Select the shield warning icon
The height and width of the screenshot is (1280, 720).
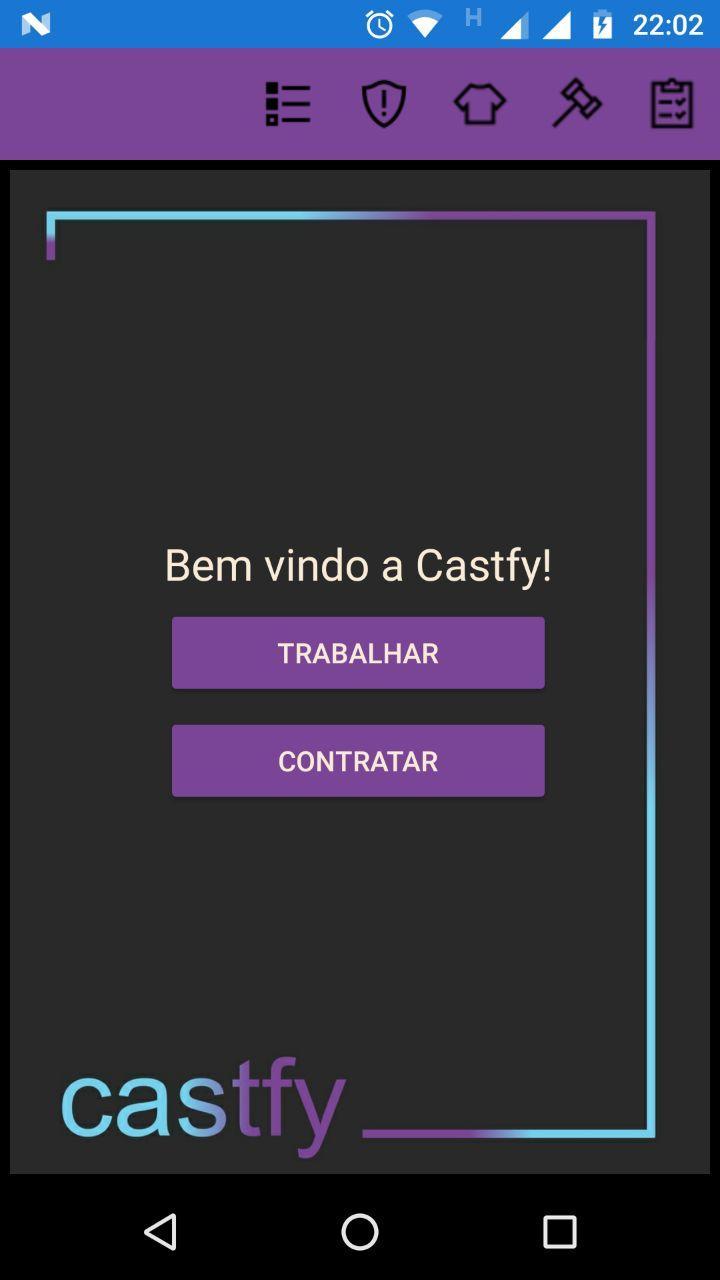pyautogui.click(x=383, y=103)
